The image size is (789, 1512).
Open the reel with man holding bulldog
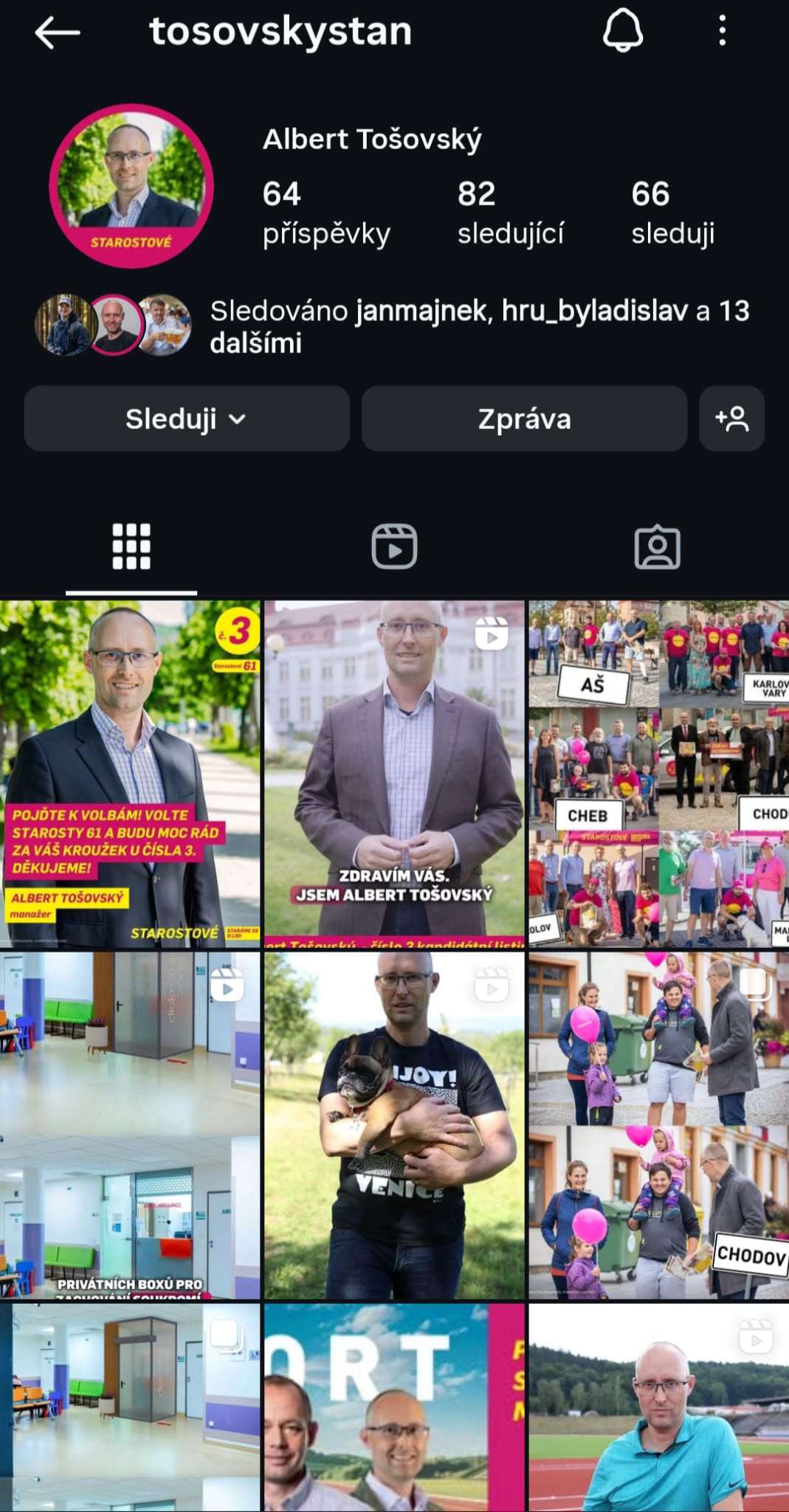(x=394, y=1125)
